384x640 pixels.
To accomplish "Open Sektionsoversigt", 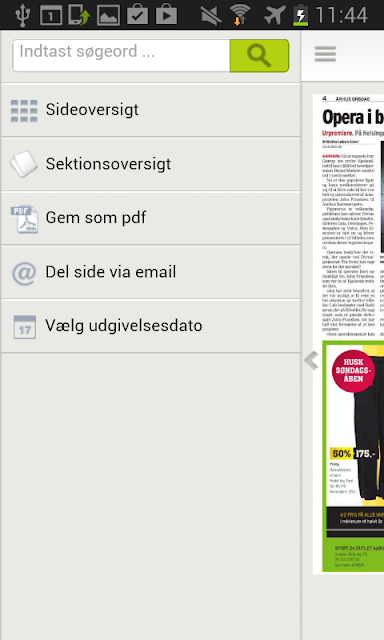I will [x=151, y=164].
